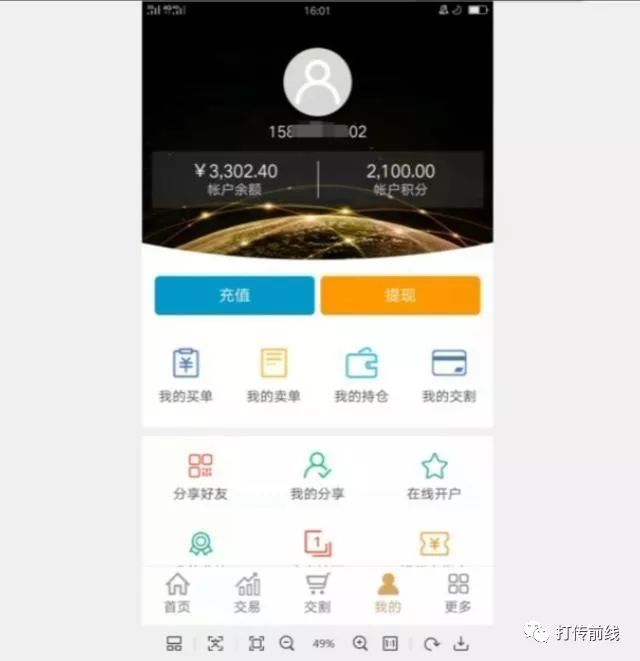The width and height of the screenshot is (640, 661).
Task: Zoom out with the magnifier minus icon
Action: [x=287, y=644]
